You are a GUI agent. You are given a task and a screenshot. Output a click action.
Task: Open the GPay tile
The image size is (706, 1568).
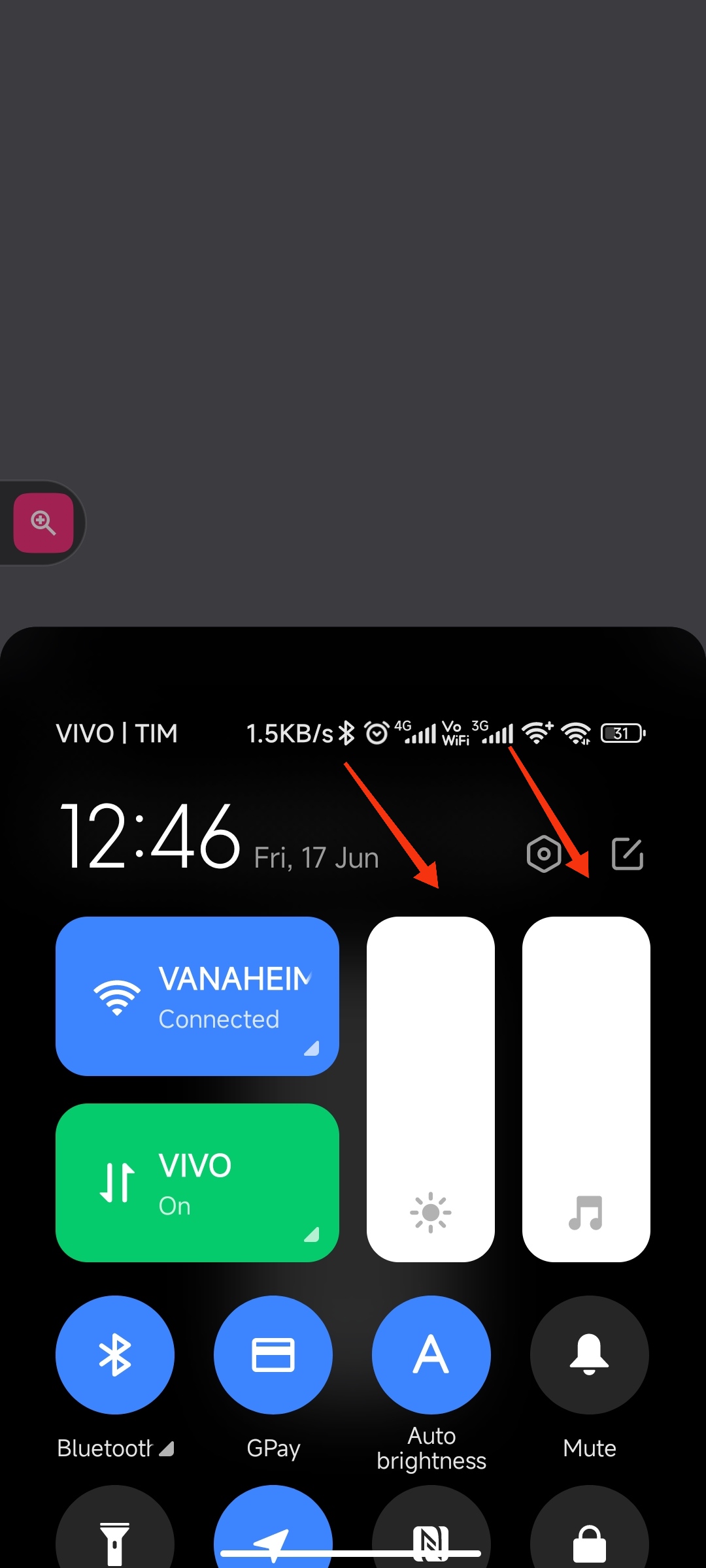pyautogui.click(x=273, y=1355)
